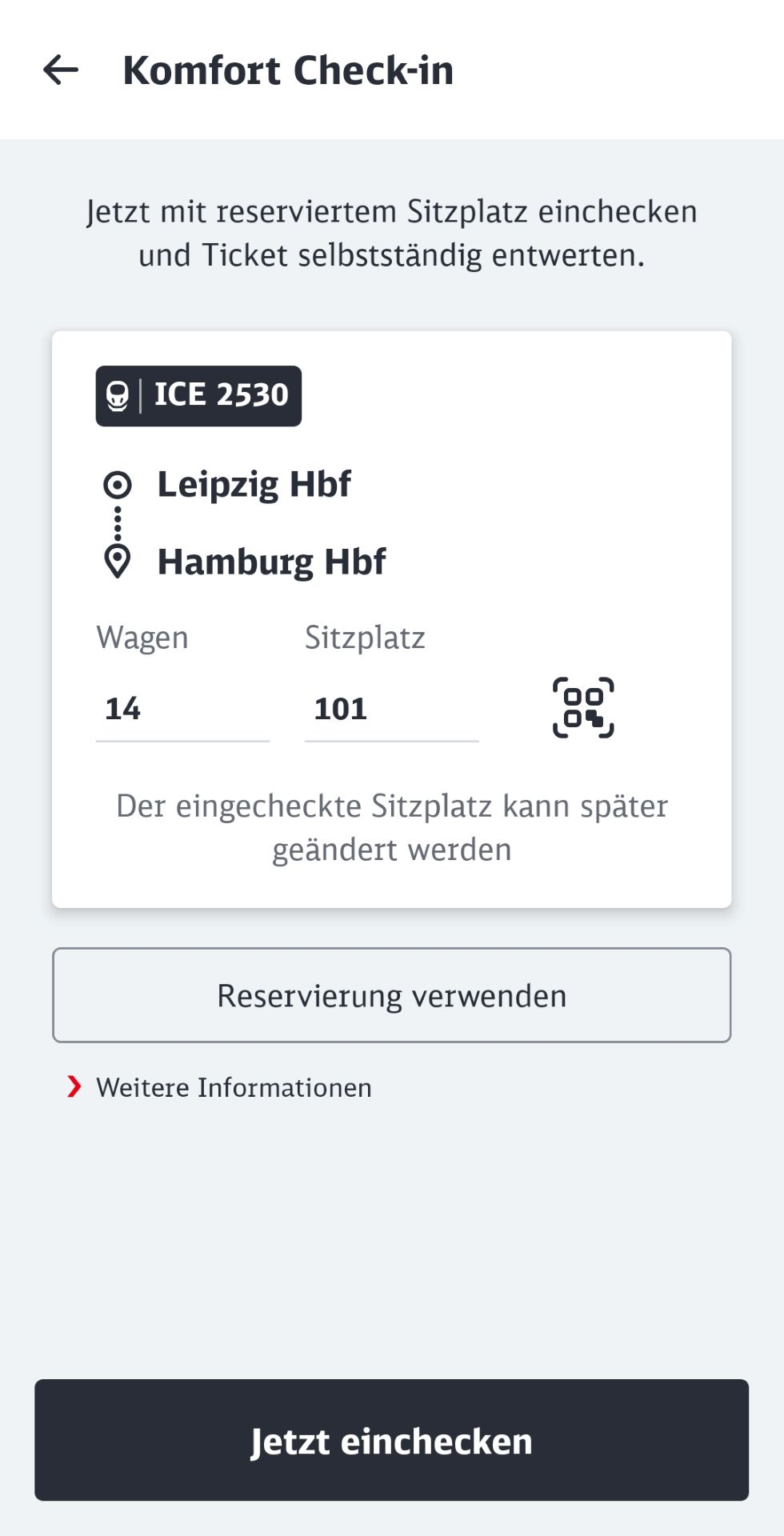The width and height of the screenshot is (784, 1536).
Task: Tap Jetzt einchecken button
Action: point(391,1440)
